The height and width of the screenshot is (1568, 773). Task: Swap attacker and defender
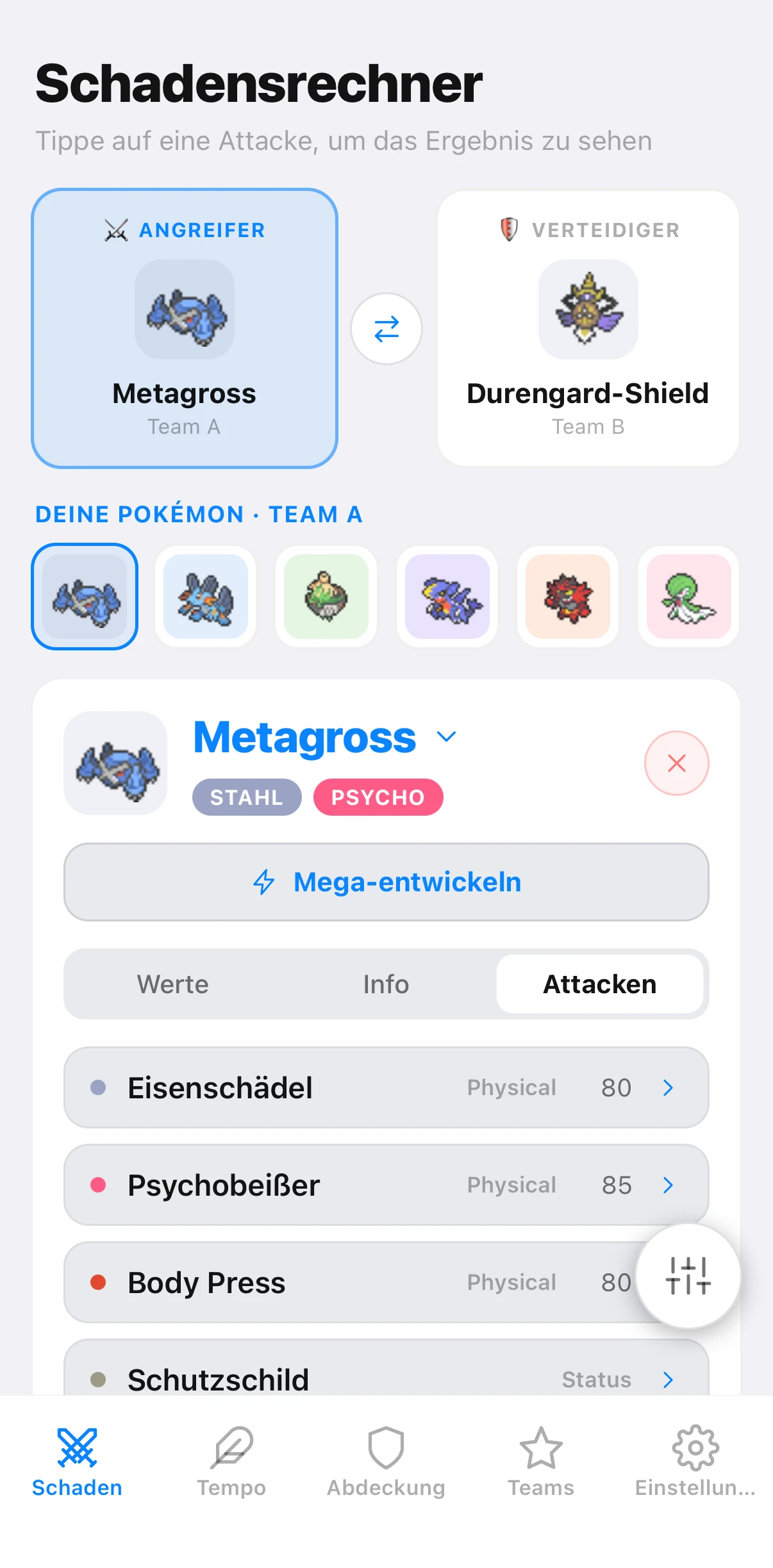tap(386, 329)
